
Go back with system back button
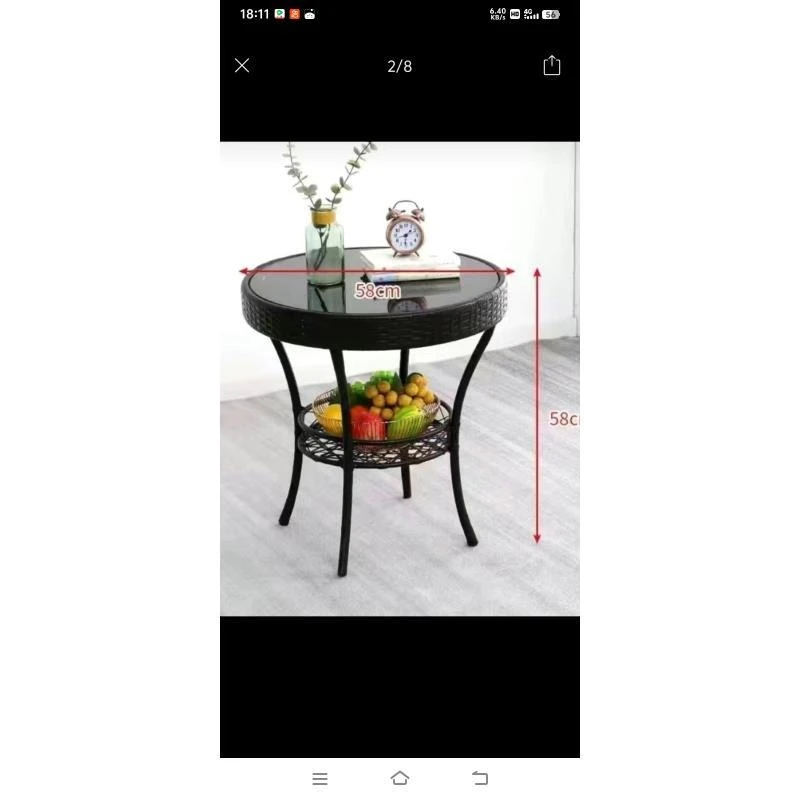(480, 778)
